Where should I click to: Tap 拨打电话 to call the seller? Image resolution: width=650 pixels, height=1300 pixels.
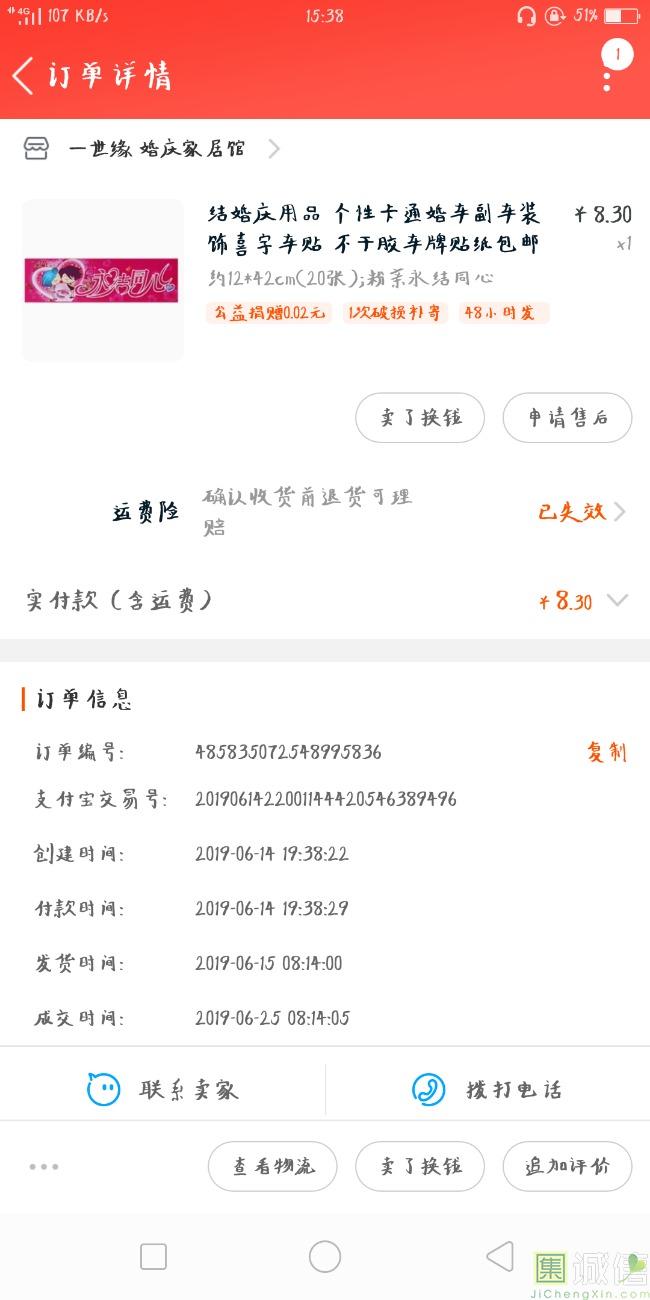(x=488, y=1089)
